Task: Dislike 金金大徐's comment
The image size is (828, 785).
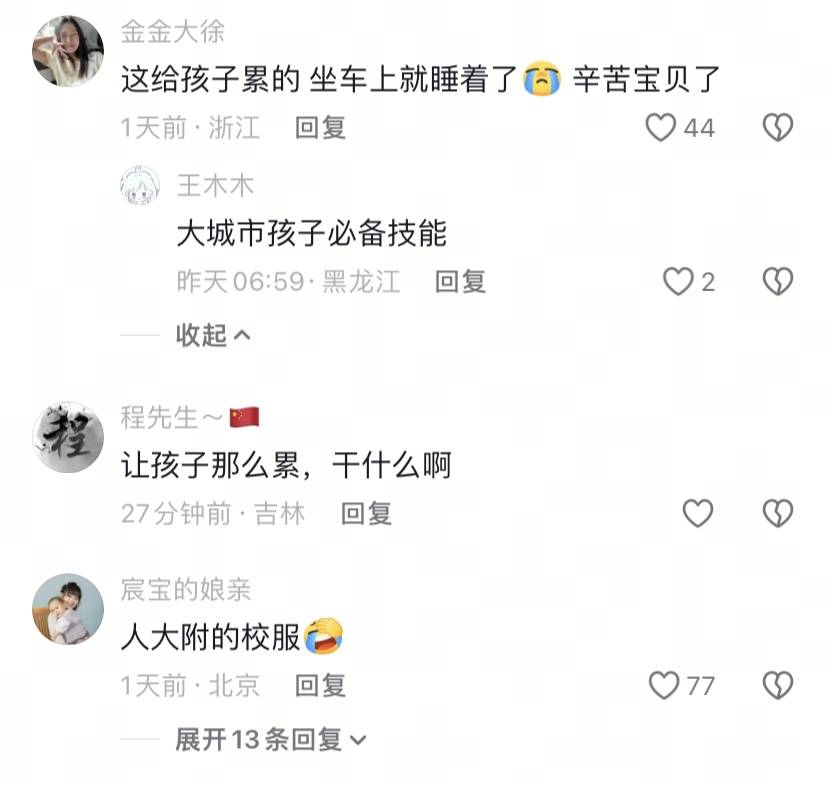Action: pos(778,127)
